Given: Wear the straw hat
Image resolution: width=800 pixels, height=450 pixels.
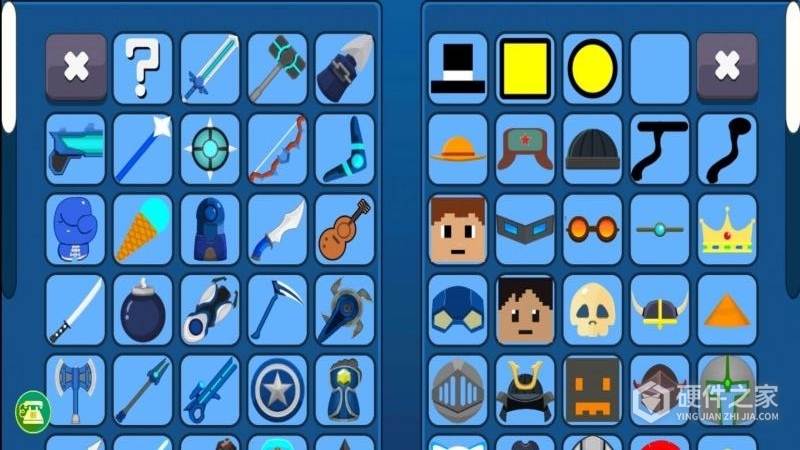Looking at the screenshot, I should (x=458, y=149).
